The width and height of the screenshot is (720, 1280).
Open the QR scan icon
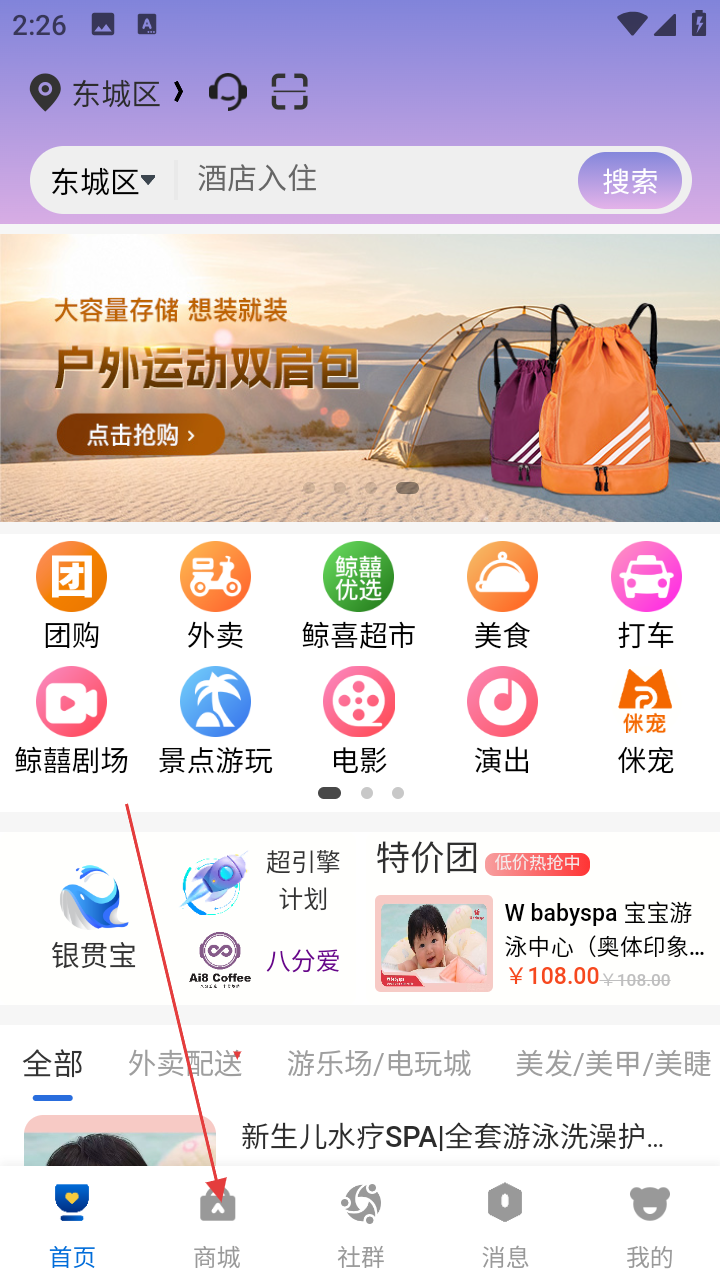[290, 93]
